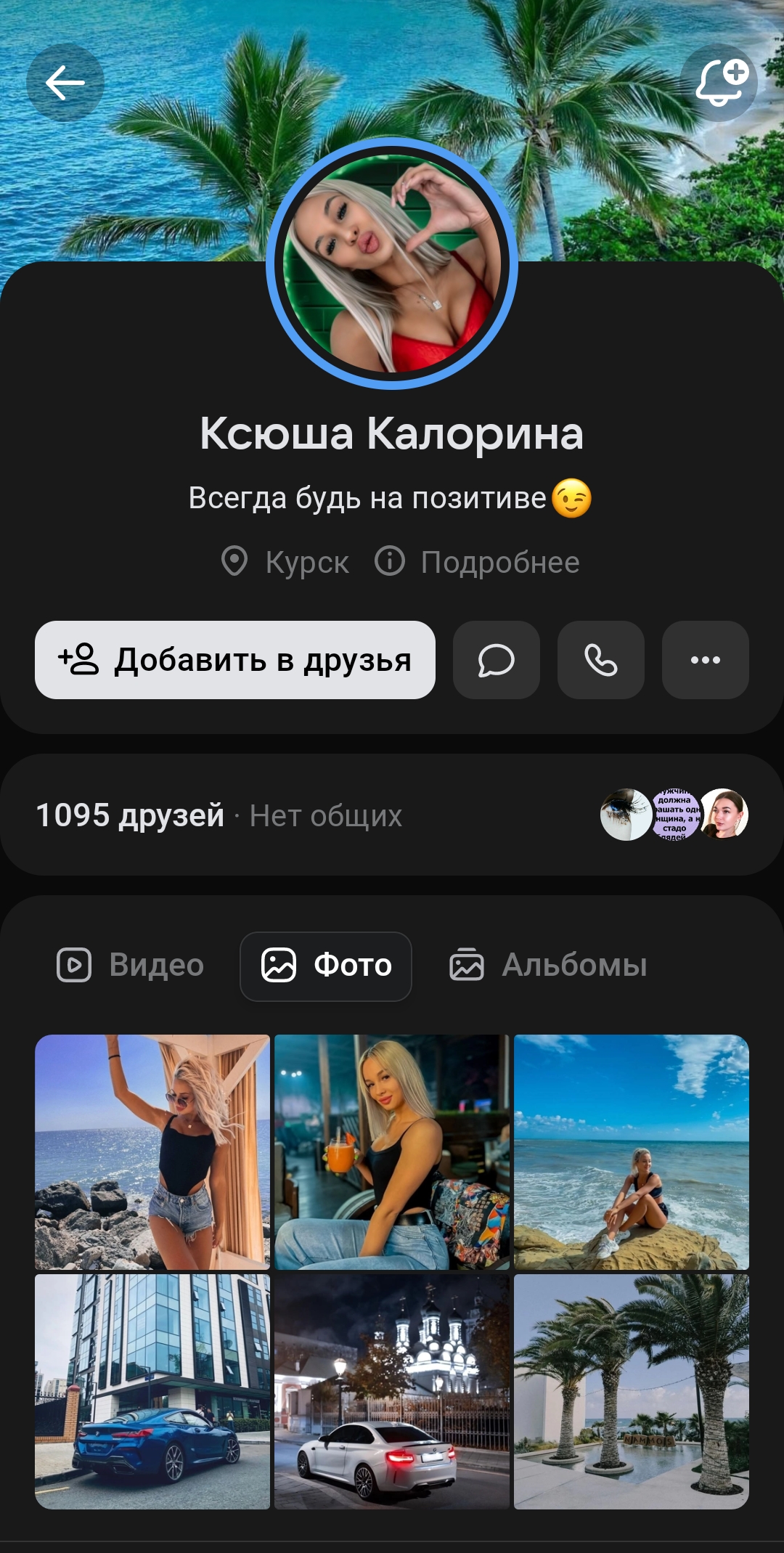Expand the Подробнее profile details
This screenshot has width=784, height=1553.
tap(501, 561)
